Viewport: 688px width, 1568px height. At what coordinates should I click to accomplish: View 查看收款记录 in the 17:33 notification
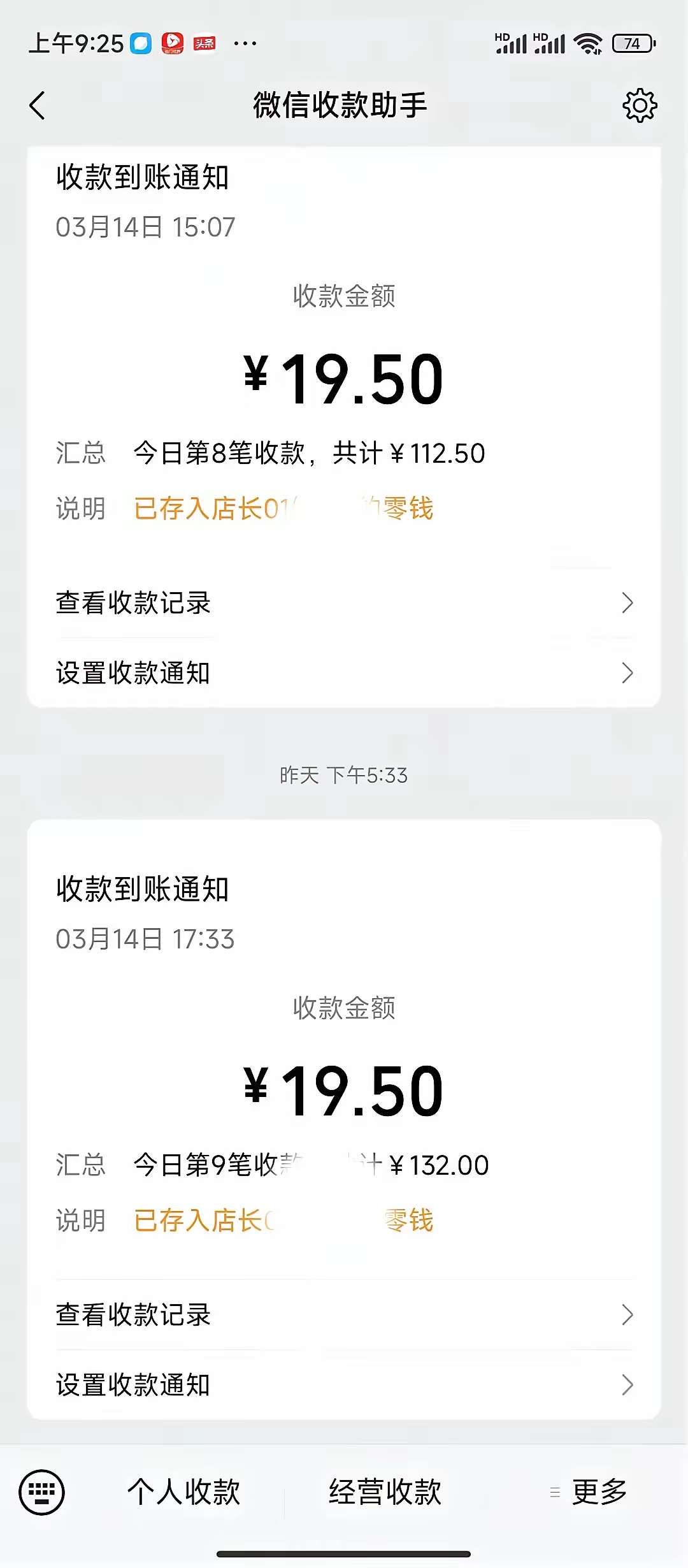[344, 1315]
